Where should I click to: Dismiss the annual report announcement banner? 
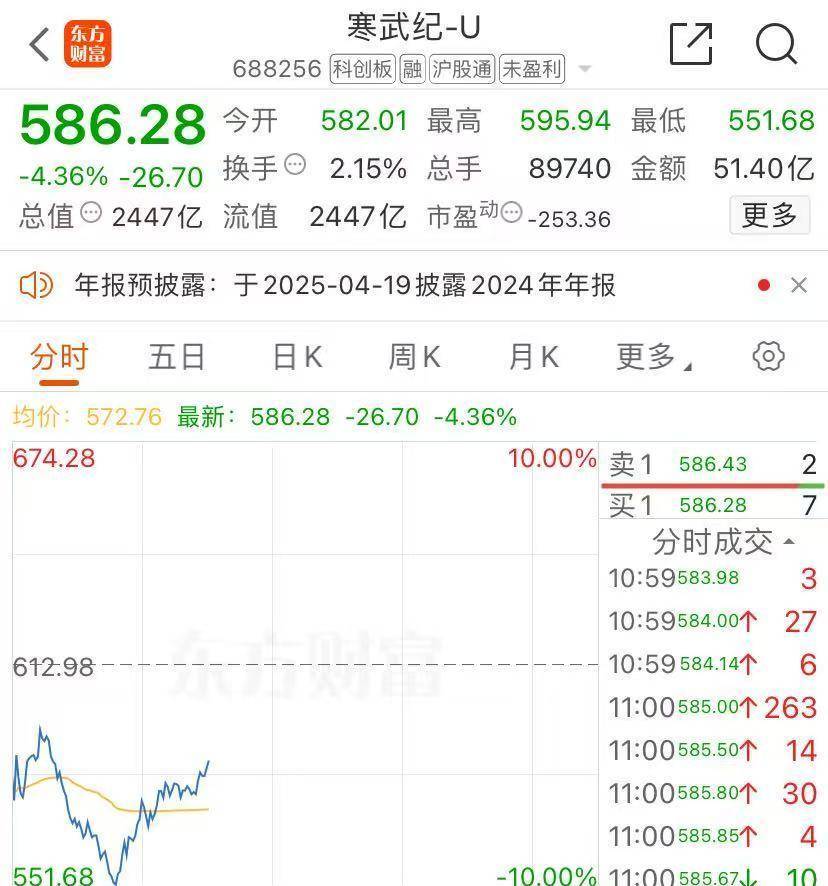click(798, 285)
